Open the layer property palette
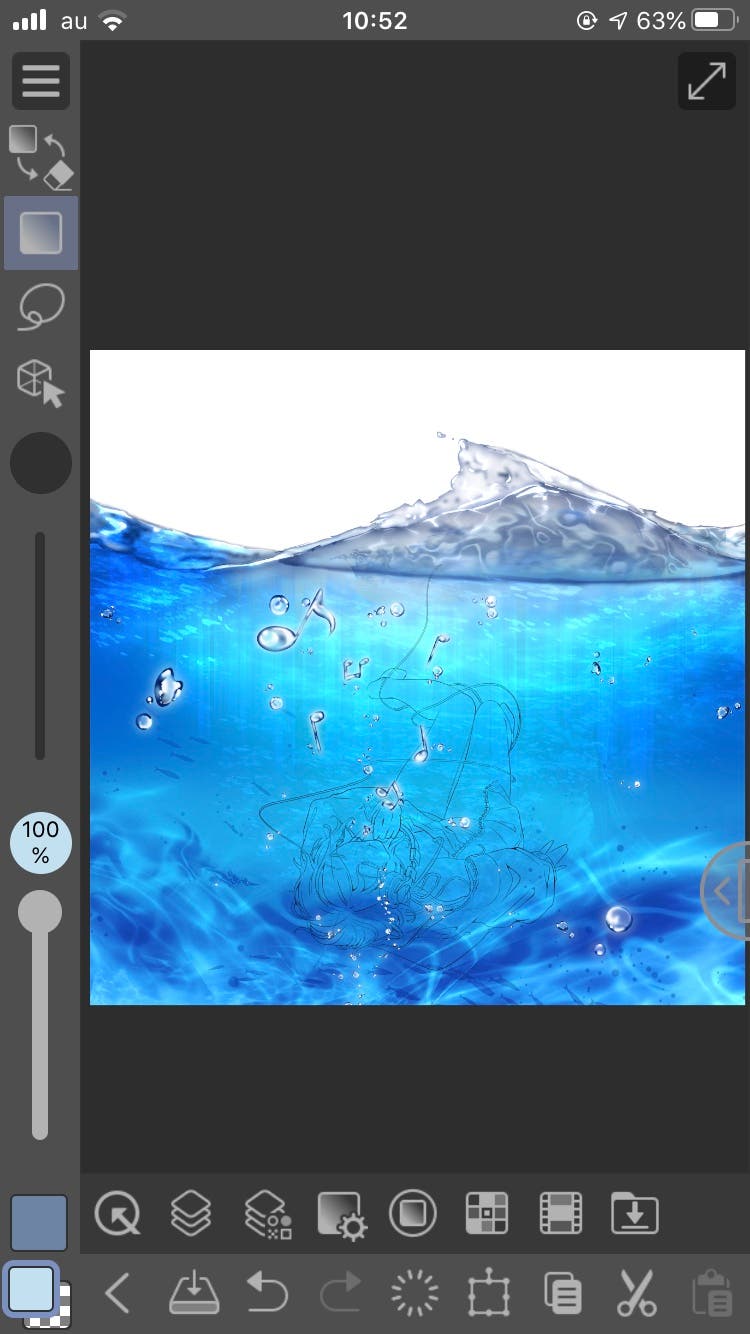 (x=267, y=1214)
